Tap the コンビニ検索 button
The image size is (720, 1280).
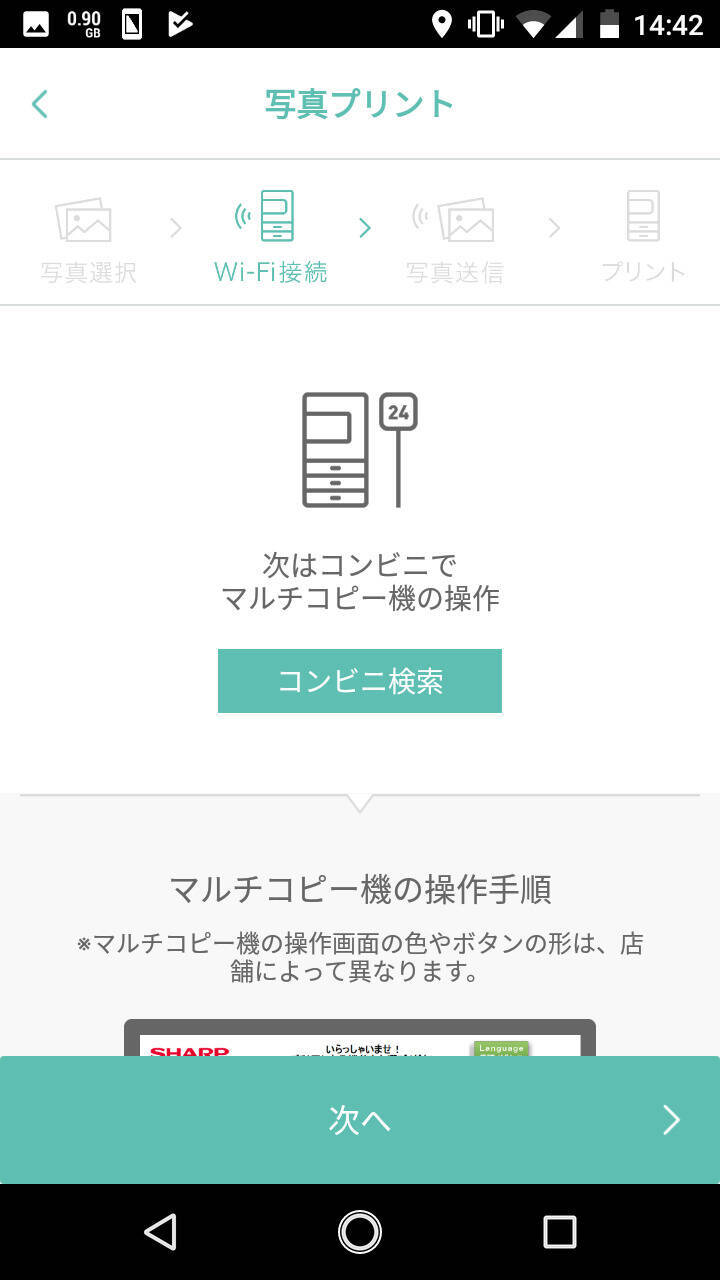pos(360,681)
